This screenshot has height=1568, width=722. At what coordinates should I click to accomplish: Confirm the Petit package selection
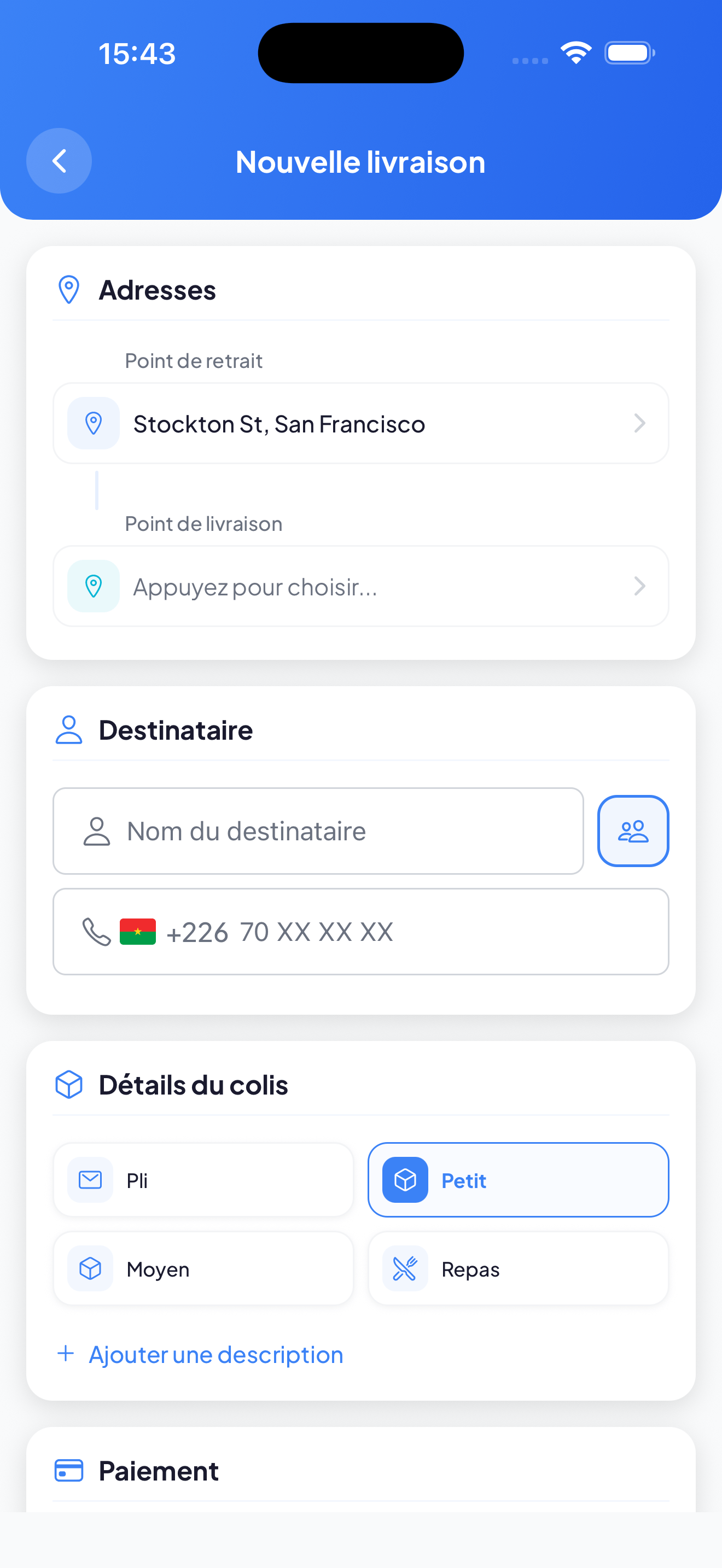point(517,1180)
